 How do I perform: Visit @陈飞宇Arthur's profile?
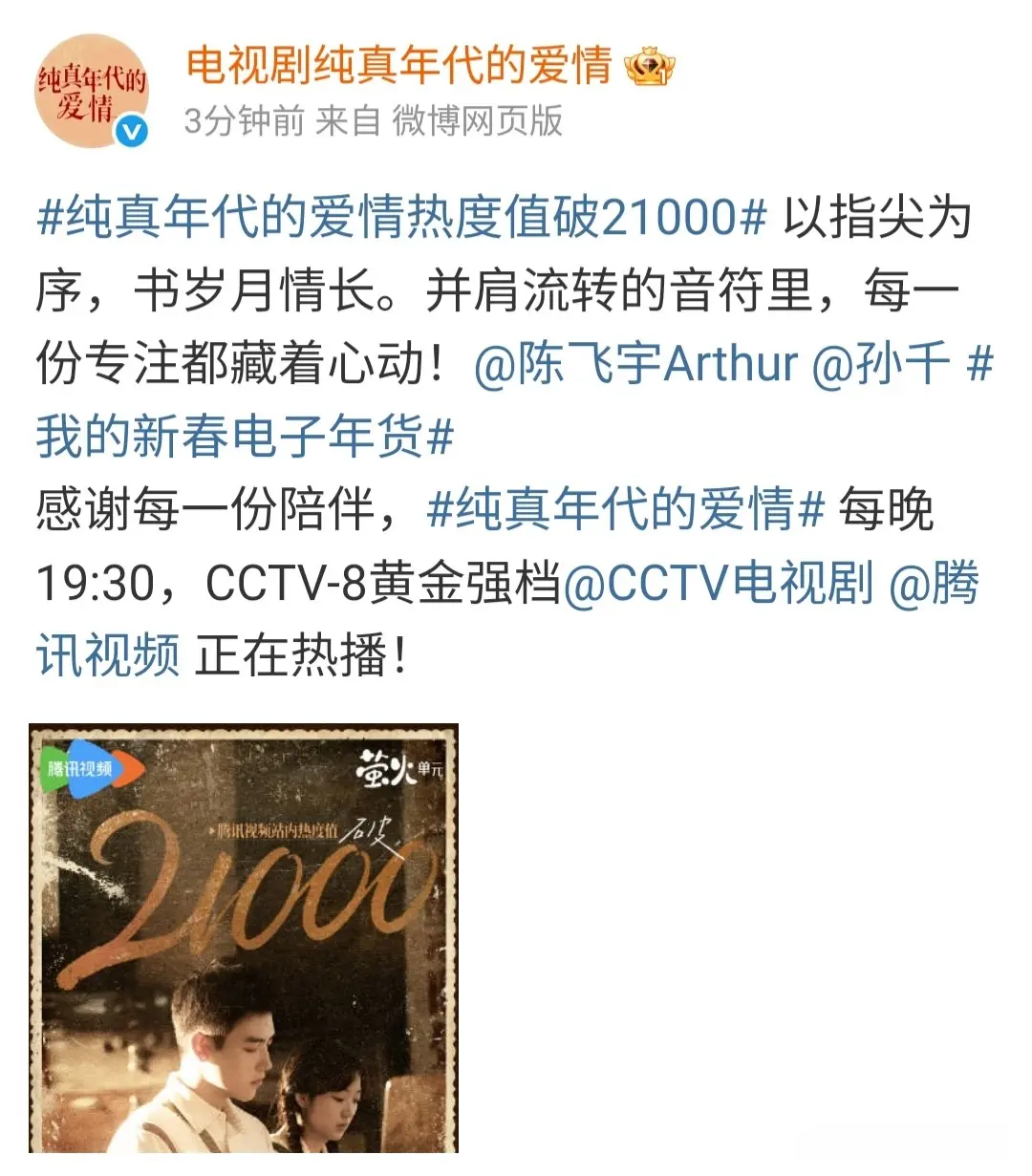coord(635,364)
